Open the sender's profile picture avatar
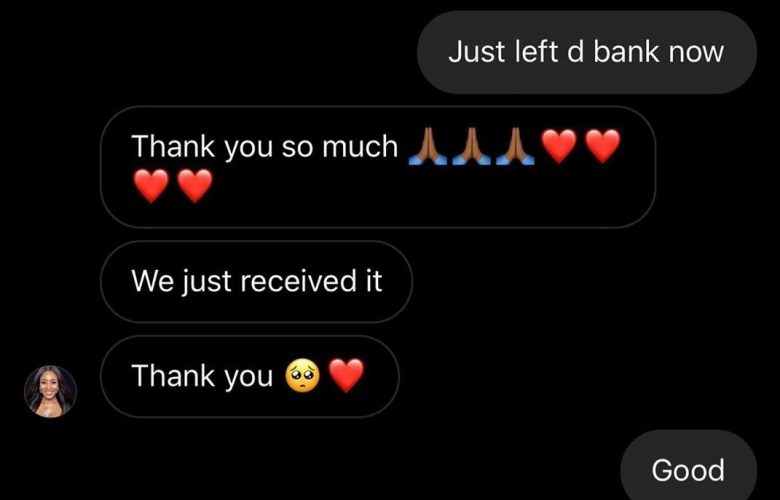The height and width of the screenshot is (500, 780). 50,391
